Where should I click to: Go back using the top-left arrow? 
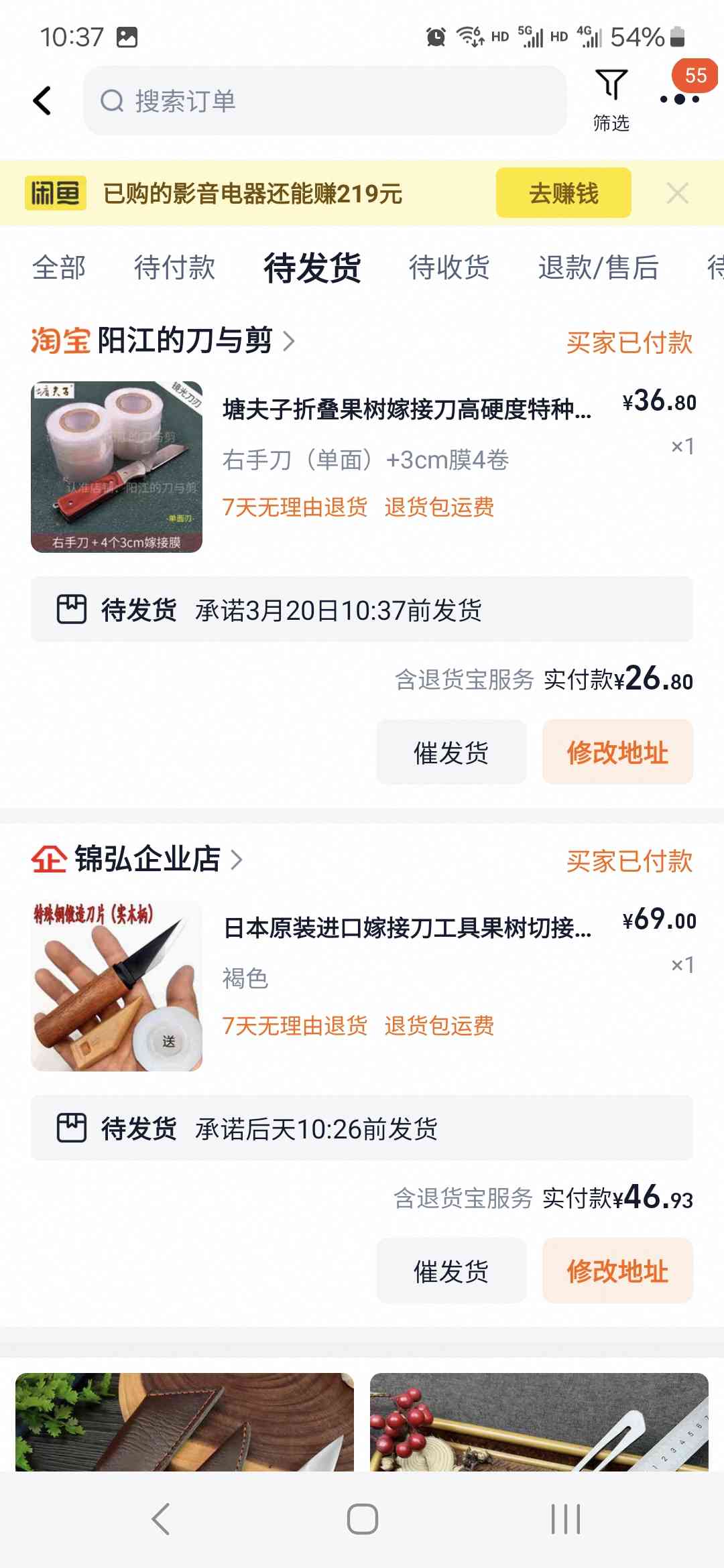pos(42,101)
